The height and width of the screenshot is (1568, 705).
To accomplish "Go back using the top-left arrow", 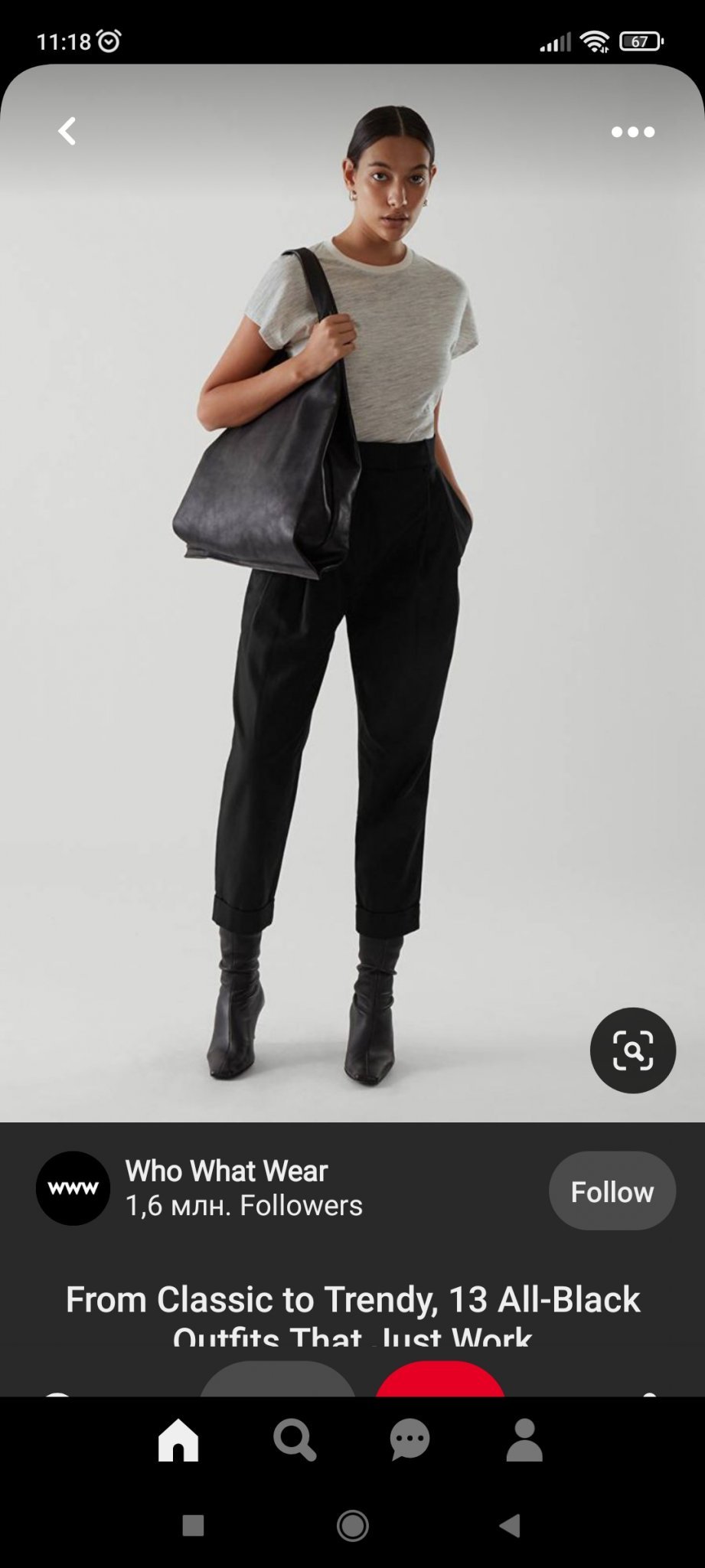I will (x=67, y=131).
